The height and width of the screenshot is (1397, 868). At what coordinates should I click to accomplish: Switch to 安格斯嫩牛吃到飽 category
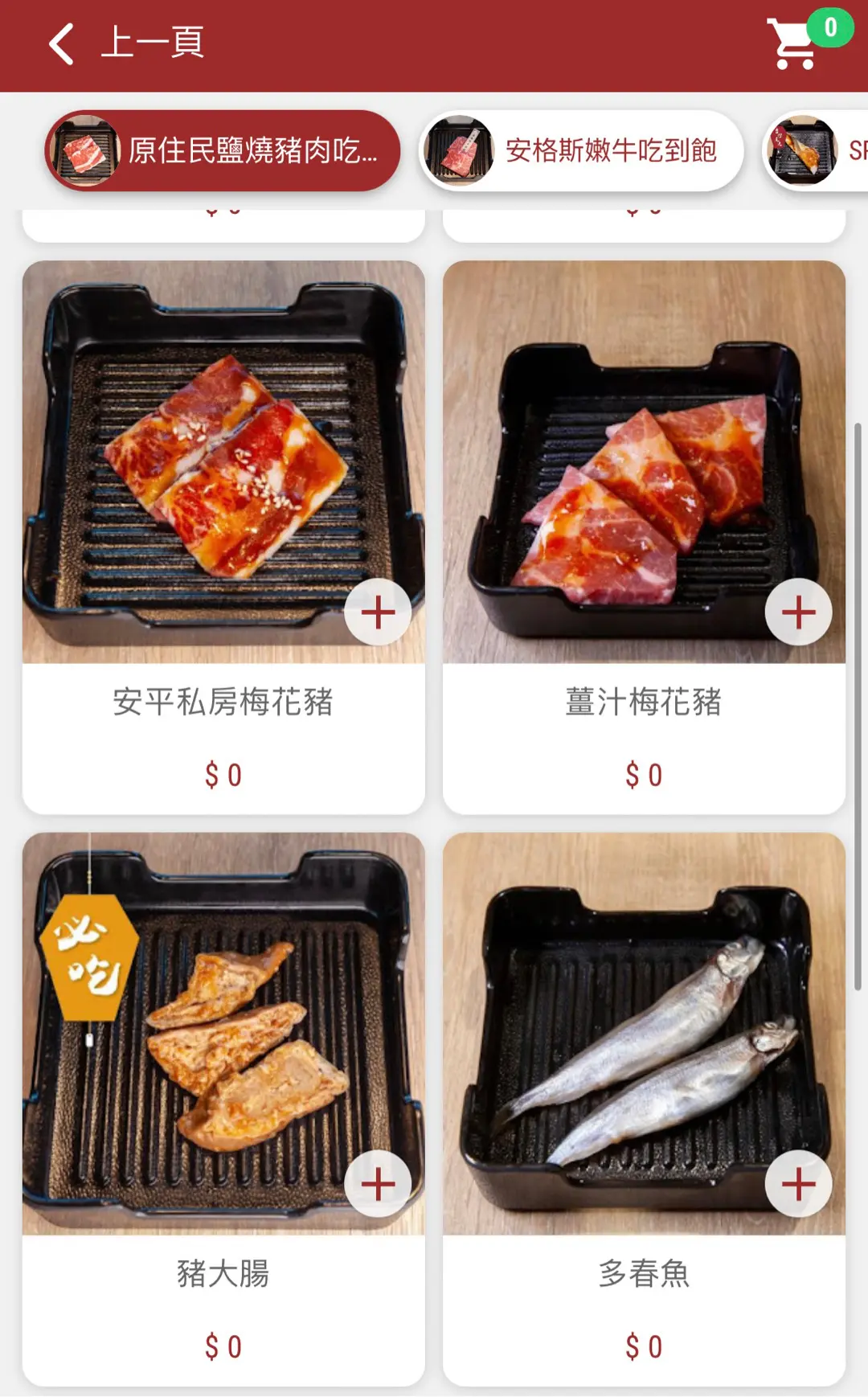(581, 151)
